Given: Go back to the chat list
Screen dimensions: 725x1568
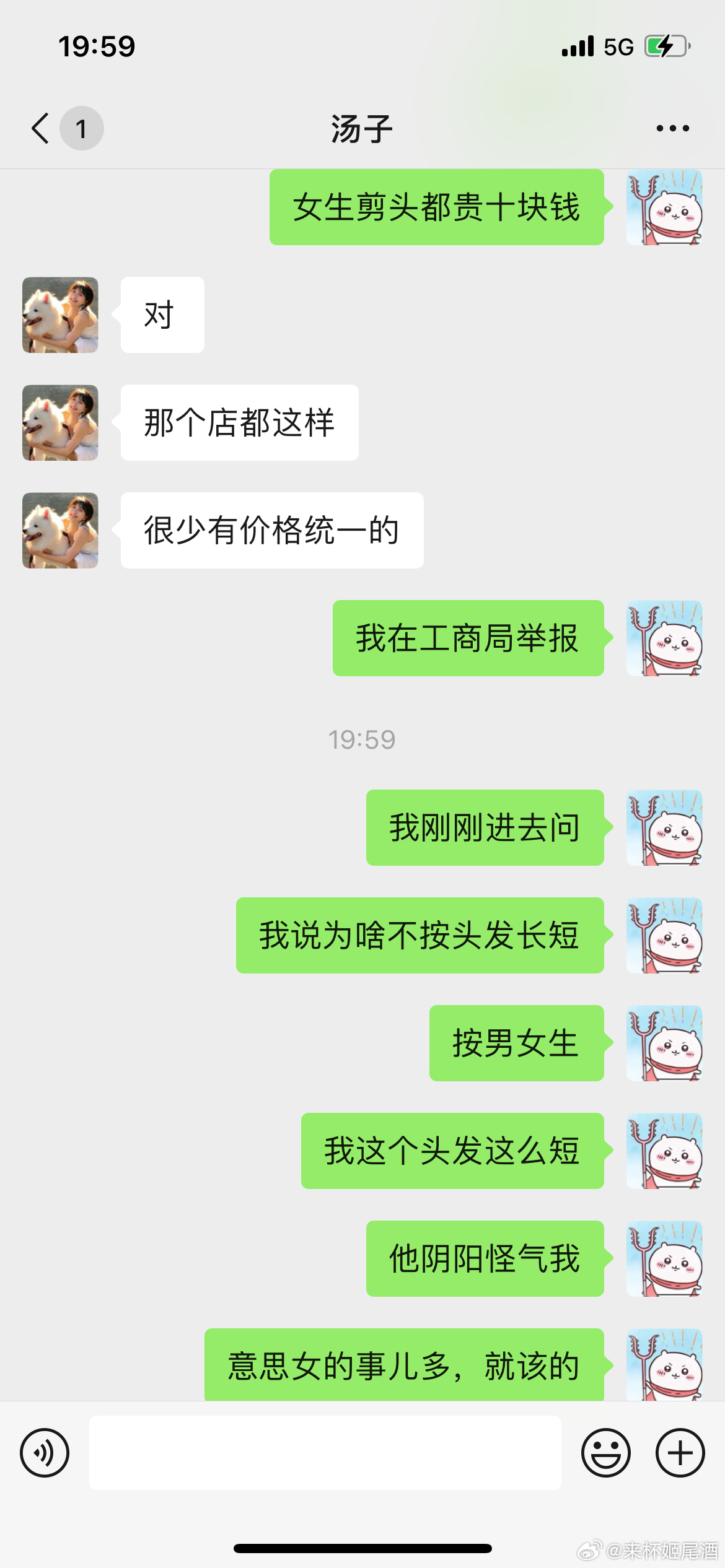Looking at the screenshot, I should (41, 128).
